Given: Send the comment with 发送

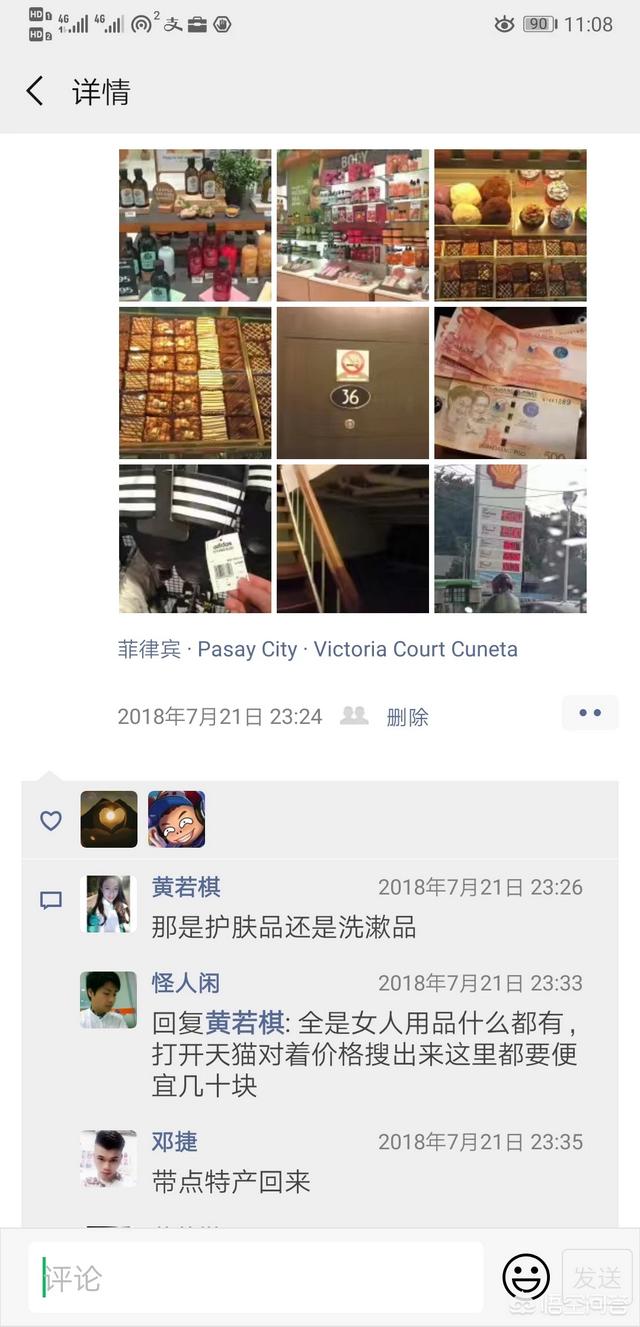Looking at the screenshot, I should [597, 1277].
